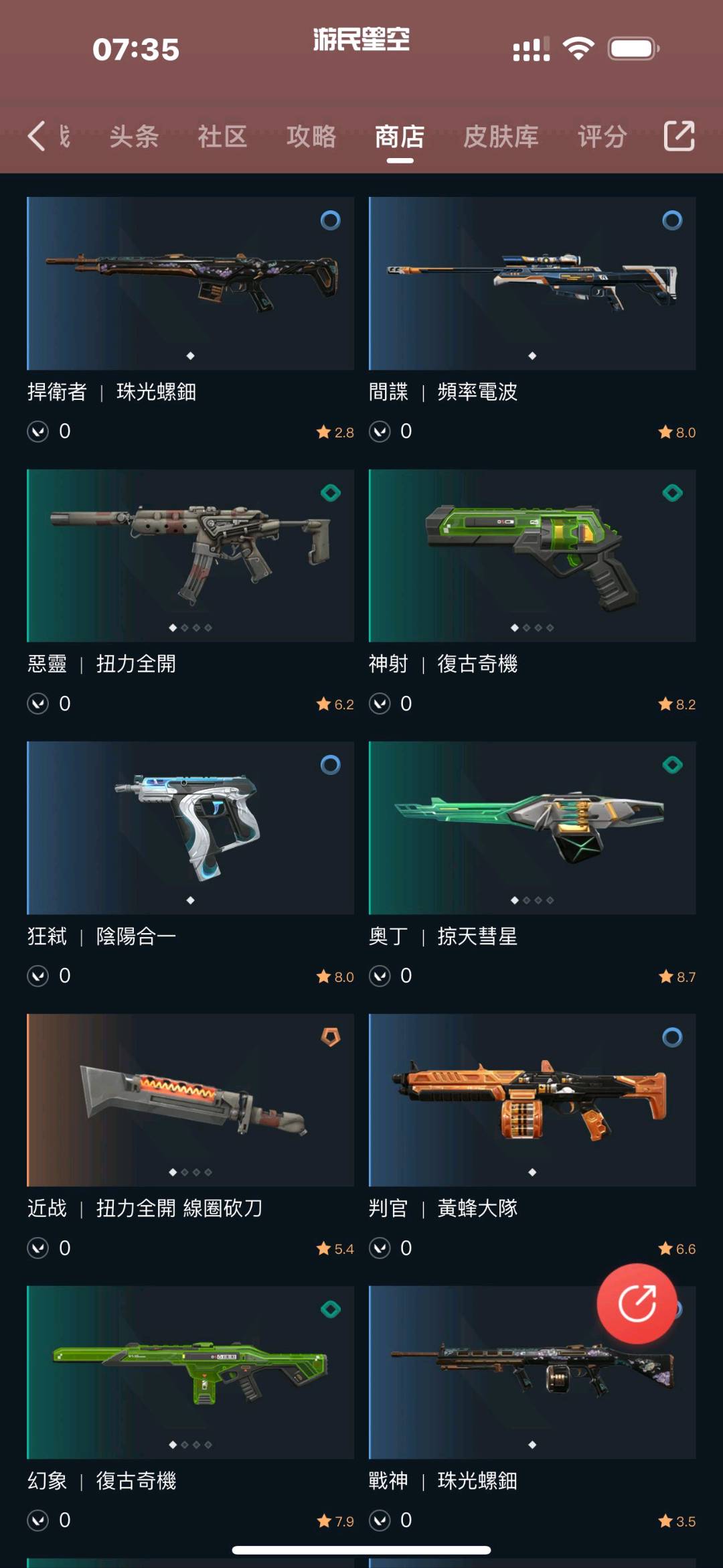Viewport: 723px width, 1568px height.
Task: Open the 攻略 tab
Action: tap(311, 137)
